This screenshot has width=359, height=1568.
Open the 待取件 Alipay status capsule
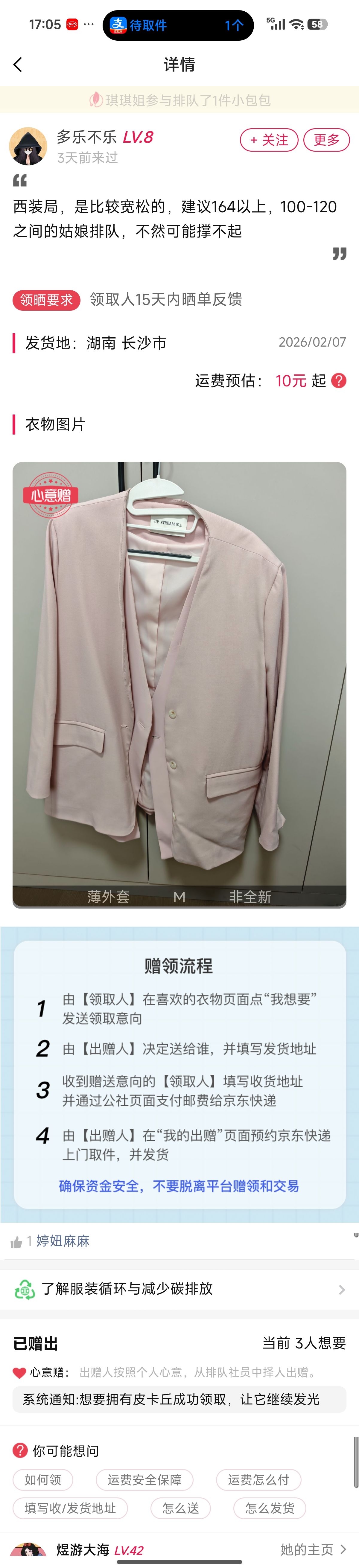coord(178,25)
